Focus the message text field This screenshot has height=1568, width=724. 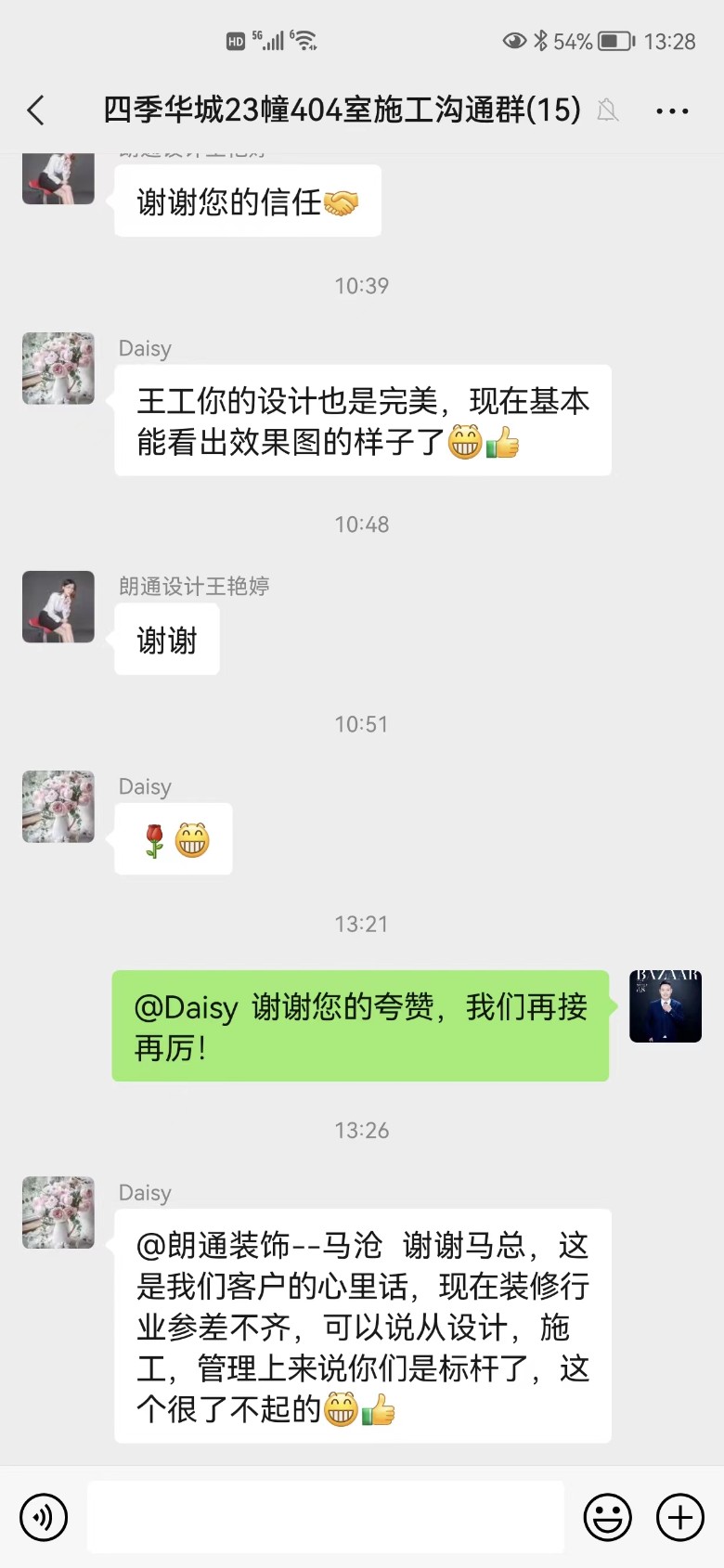[325, 1517]
